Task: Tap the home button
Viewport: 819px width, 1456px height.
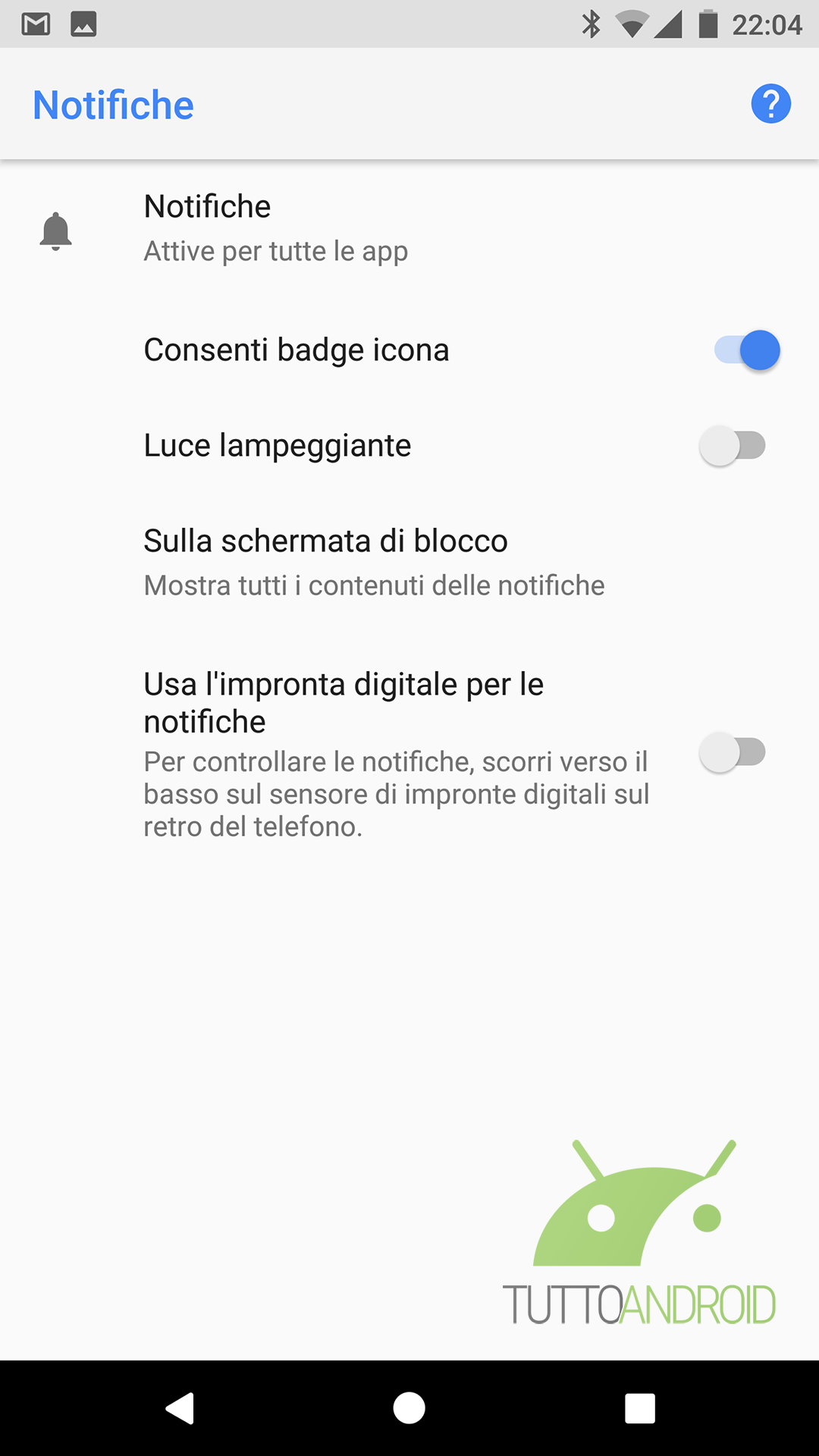Action: pyautogui.click(x=409, y=1408)
